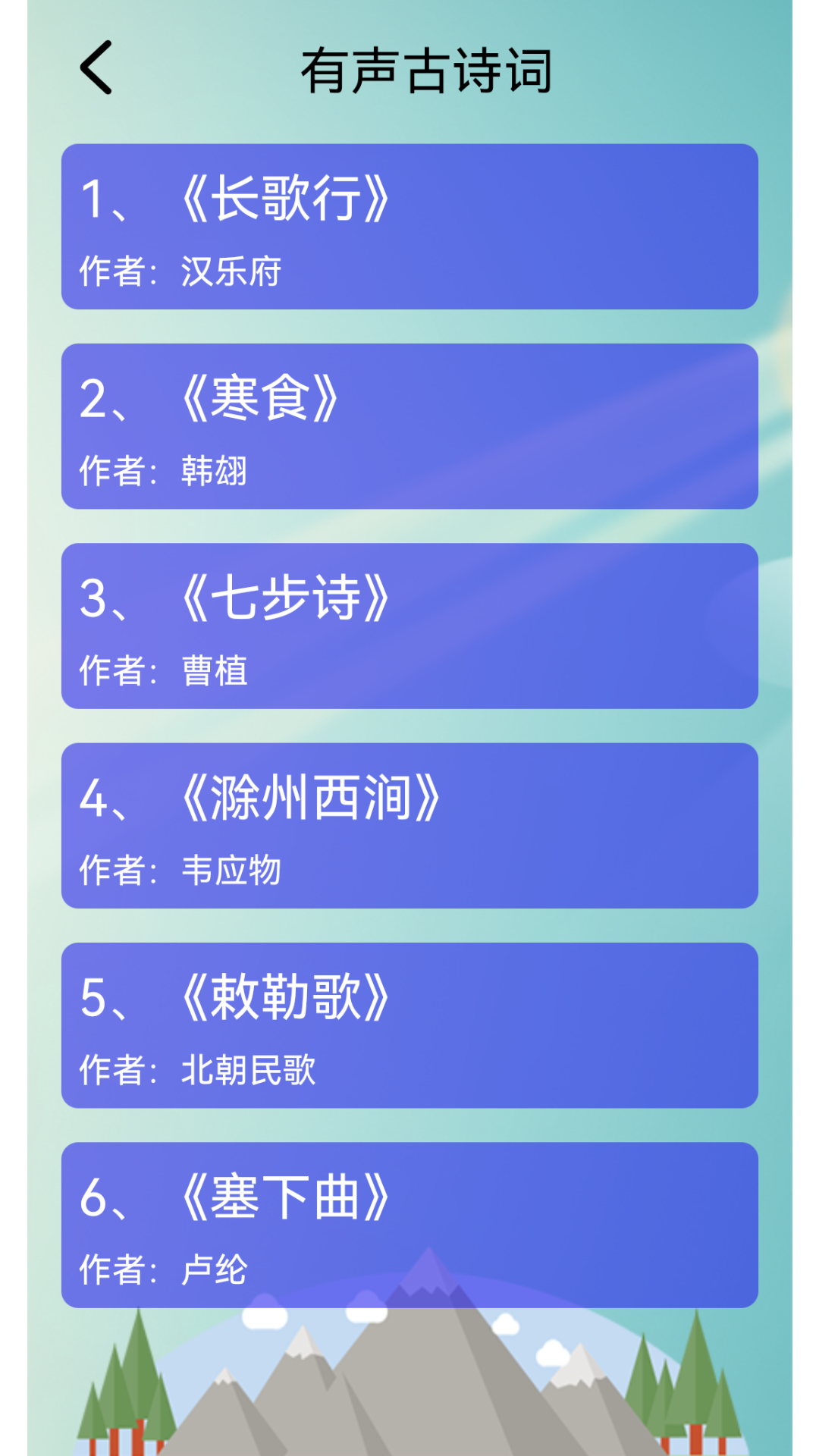Click the author 曹植 under 七步诗

[216, 670]
